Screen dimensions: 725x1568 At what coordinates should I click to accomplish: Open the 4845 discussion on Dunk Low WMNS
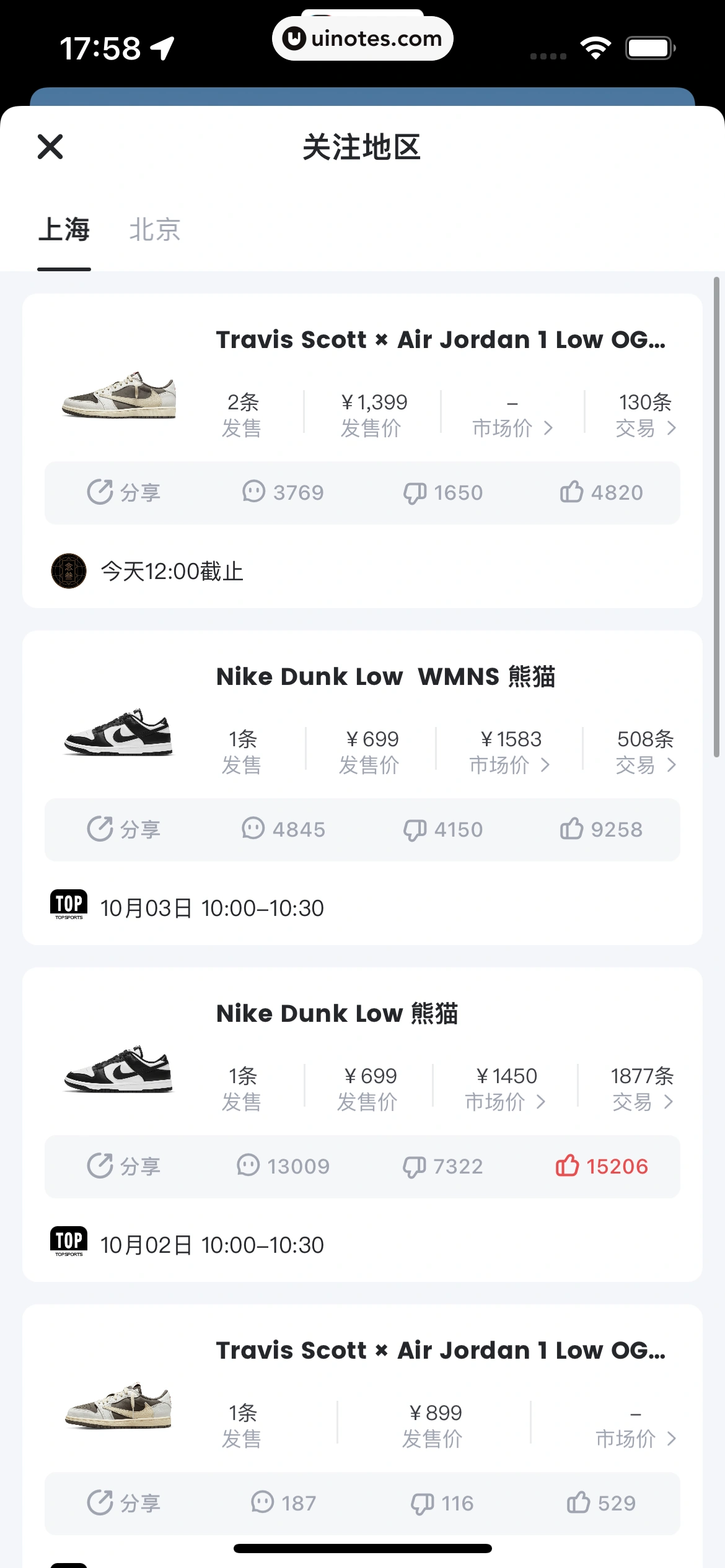click(283, 830)
